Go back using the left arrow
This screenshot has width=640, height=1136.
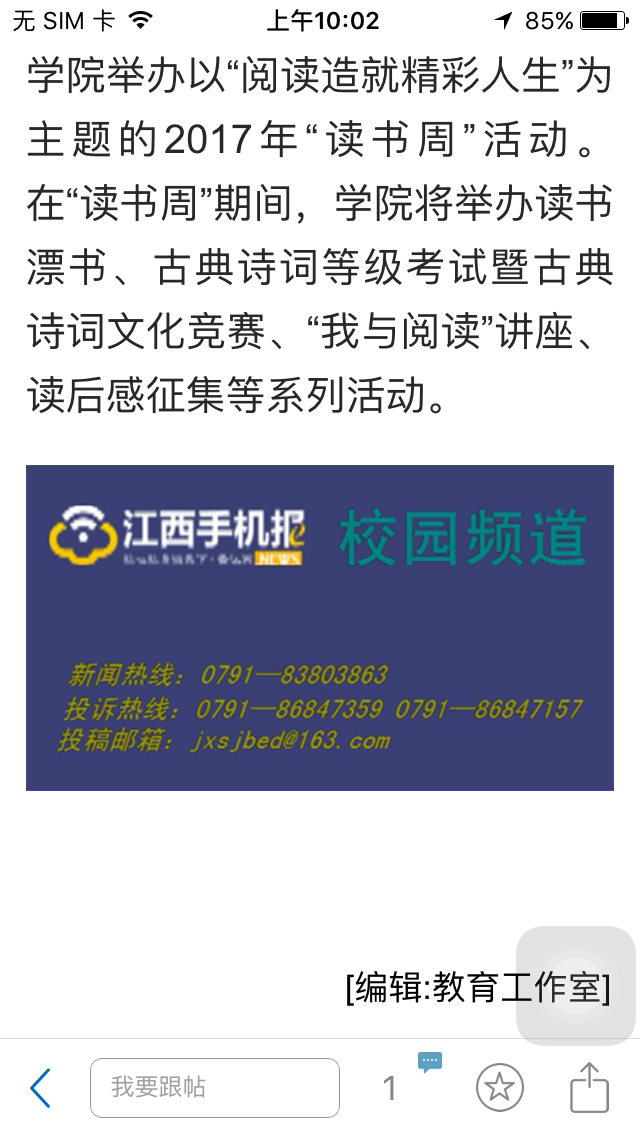coord(40,1088)
